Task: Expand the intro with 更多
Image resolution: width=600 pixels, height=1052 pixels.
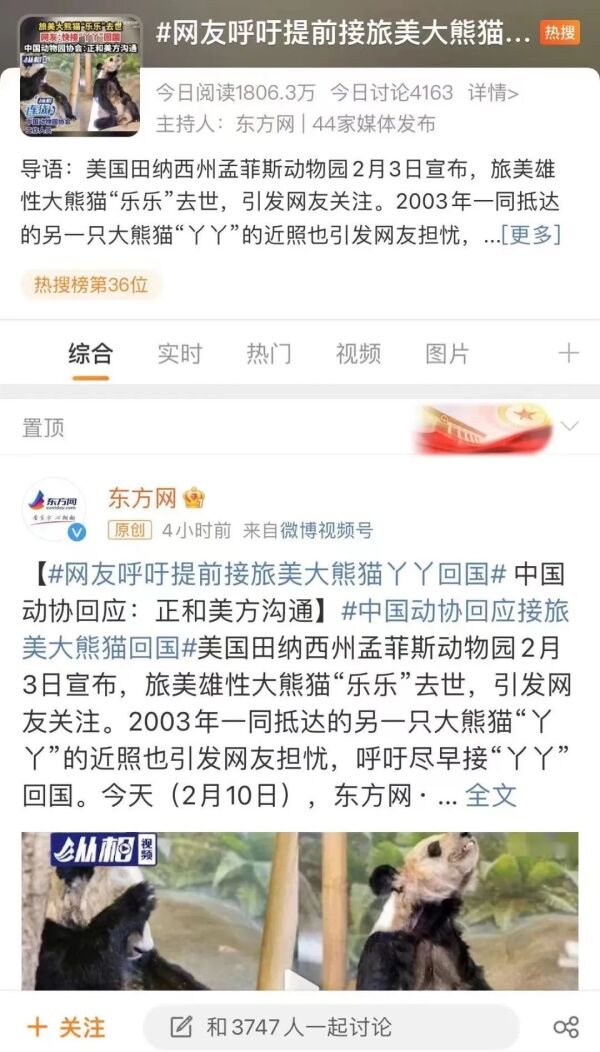Action: (531, 235)
